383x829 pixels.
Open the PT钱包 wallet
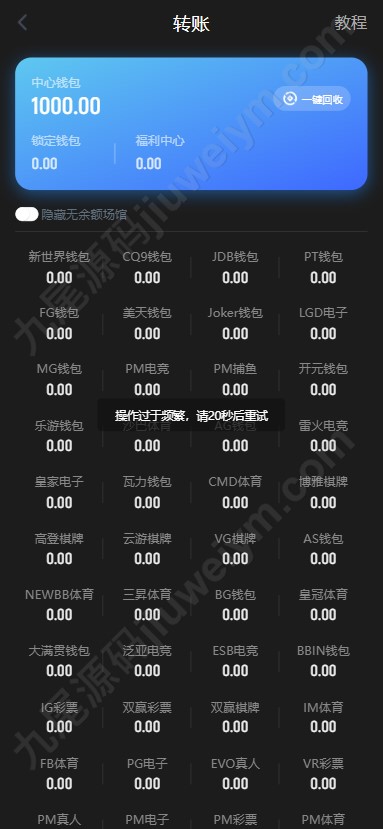click(x=323, y=267)
